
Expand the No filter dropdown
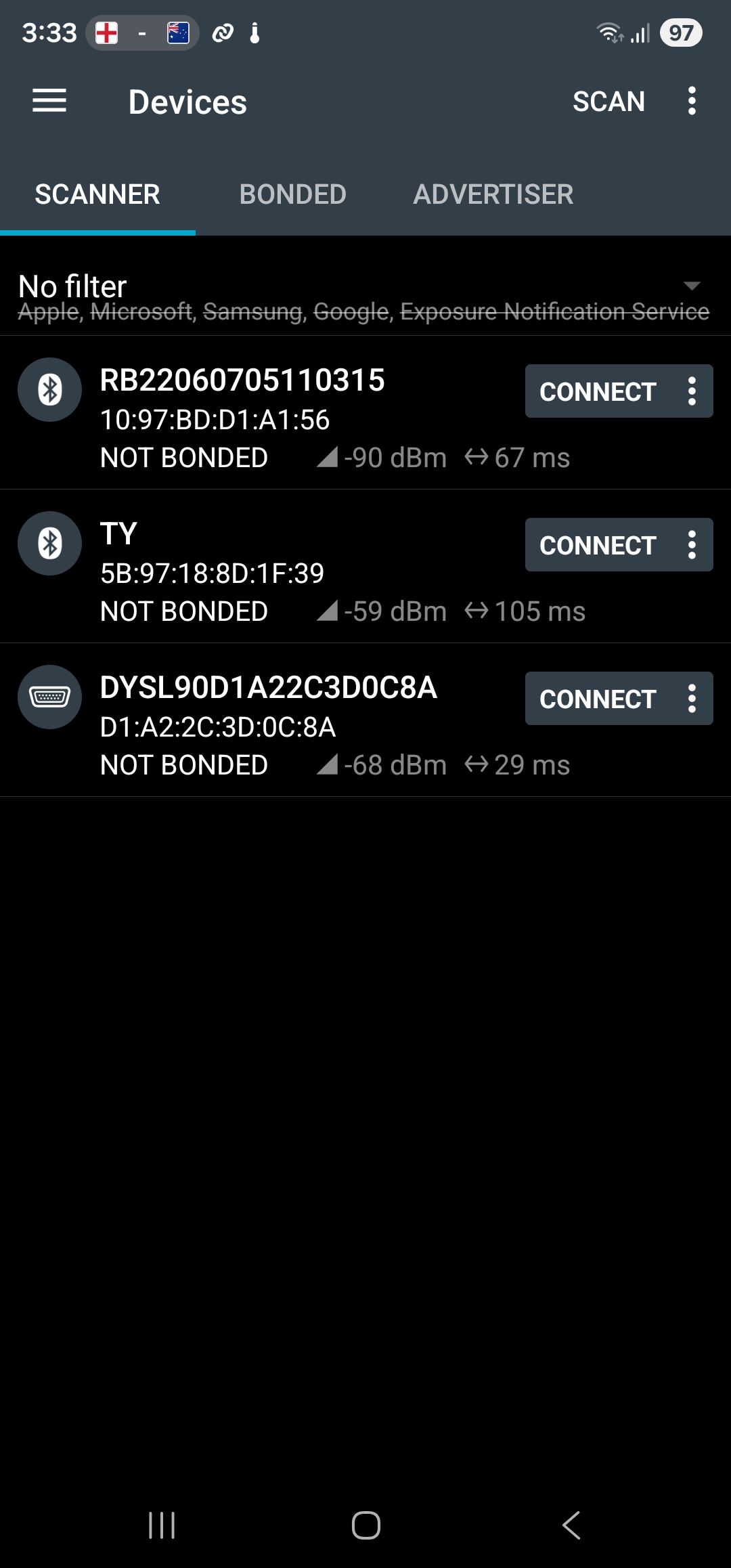pos(691,286)
